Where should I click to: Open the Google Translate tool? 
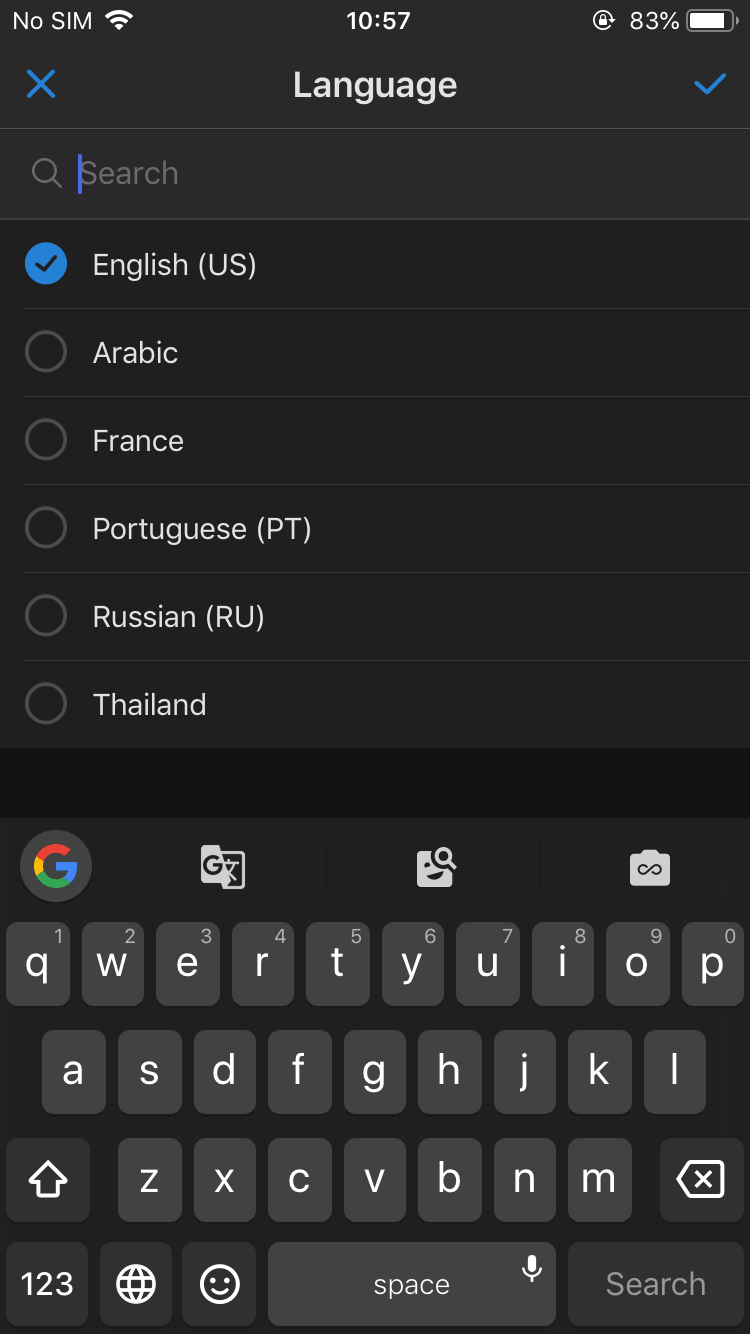[x=222, y=866]
